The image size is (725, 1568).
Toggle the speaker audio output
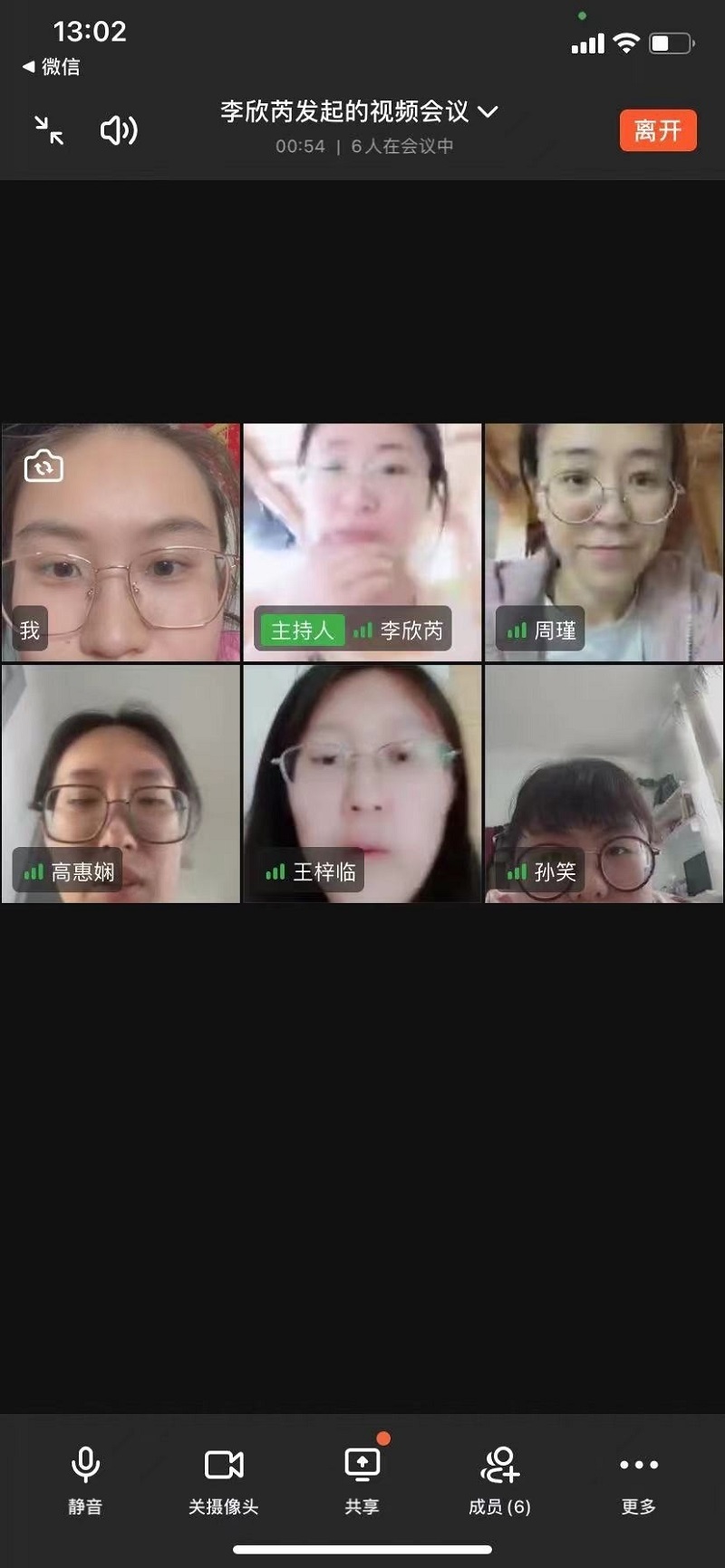tap(118, 130)
